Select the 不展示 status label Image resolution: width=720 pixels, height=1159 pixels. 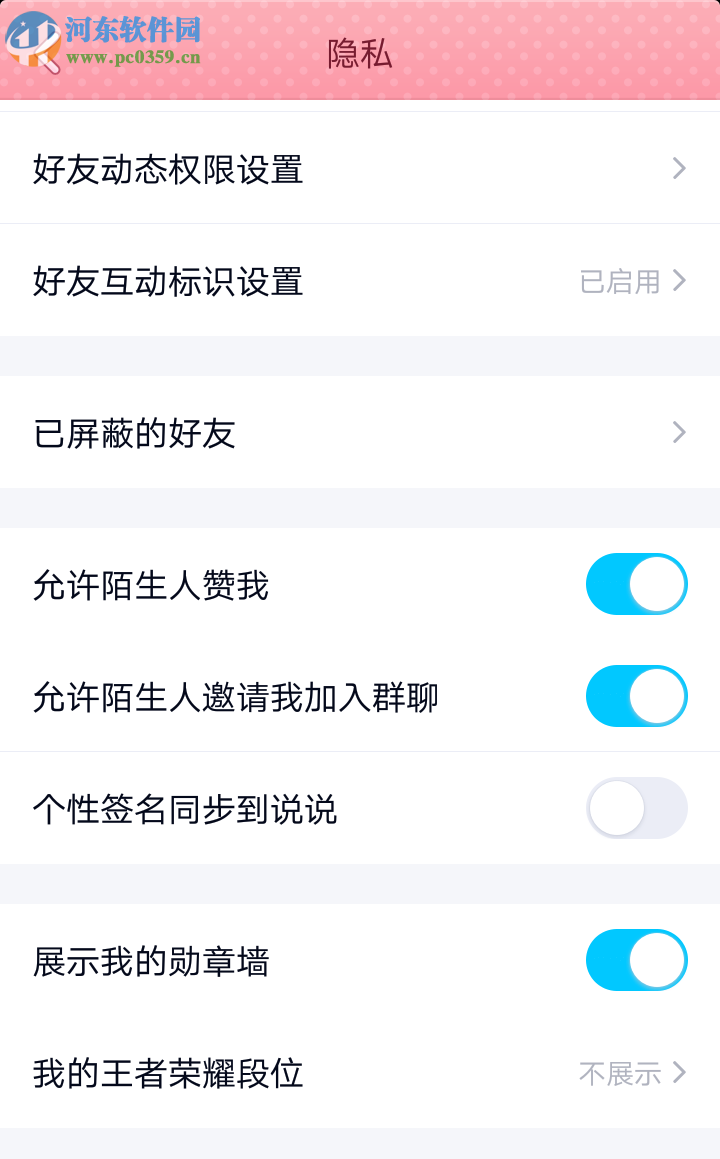[x=617, y=1073]
